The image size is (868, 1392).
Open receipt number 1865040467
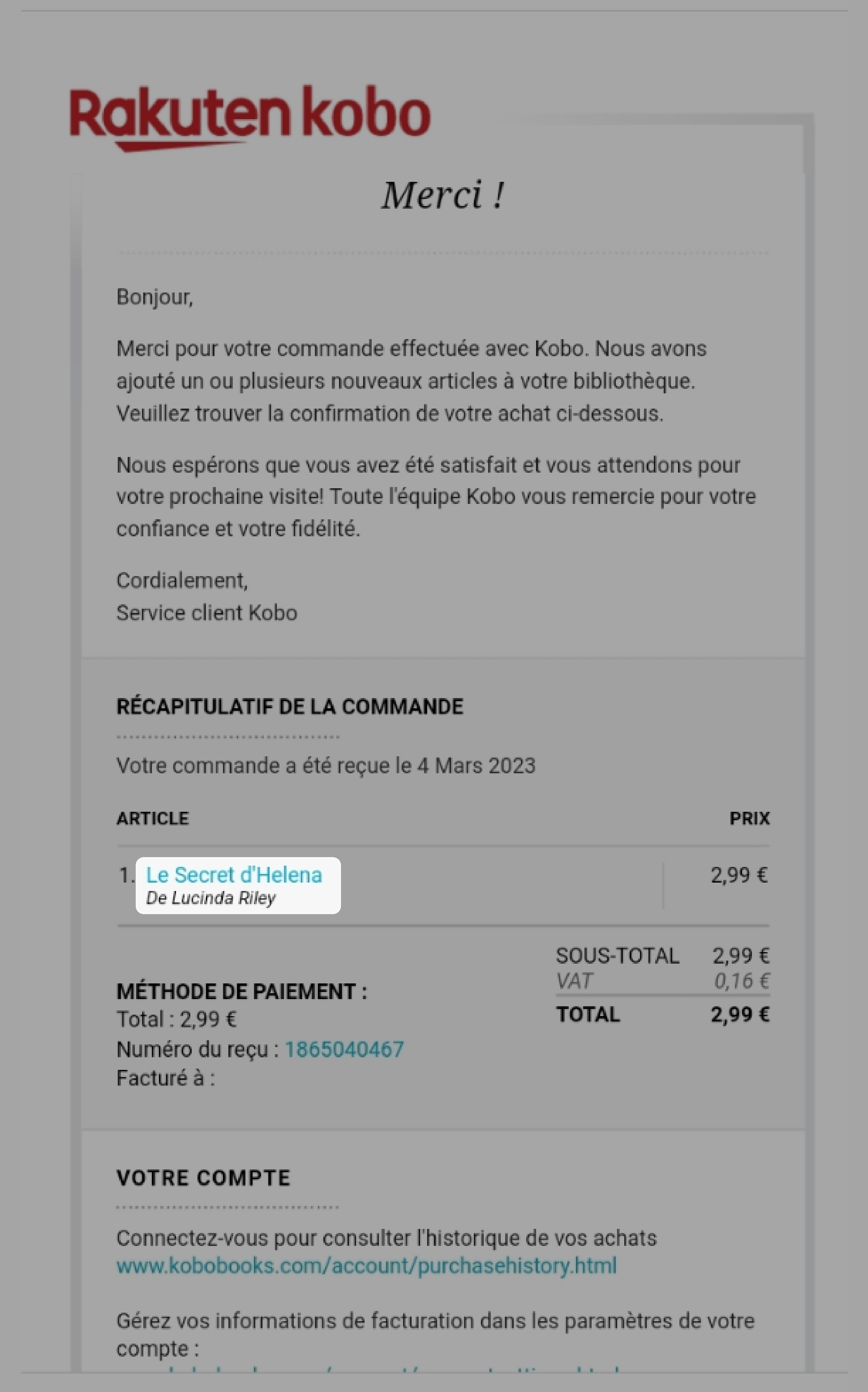[344, 1050]
